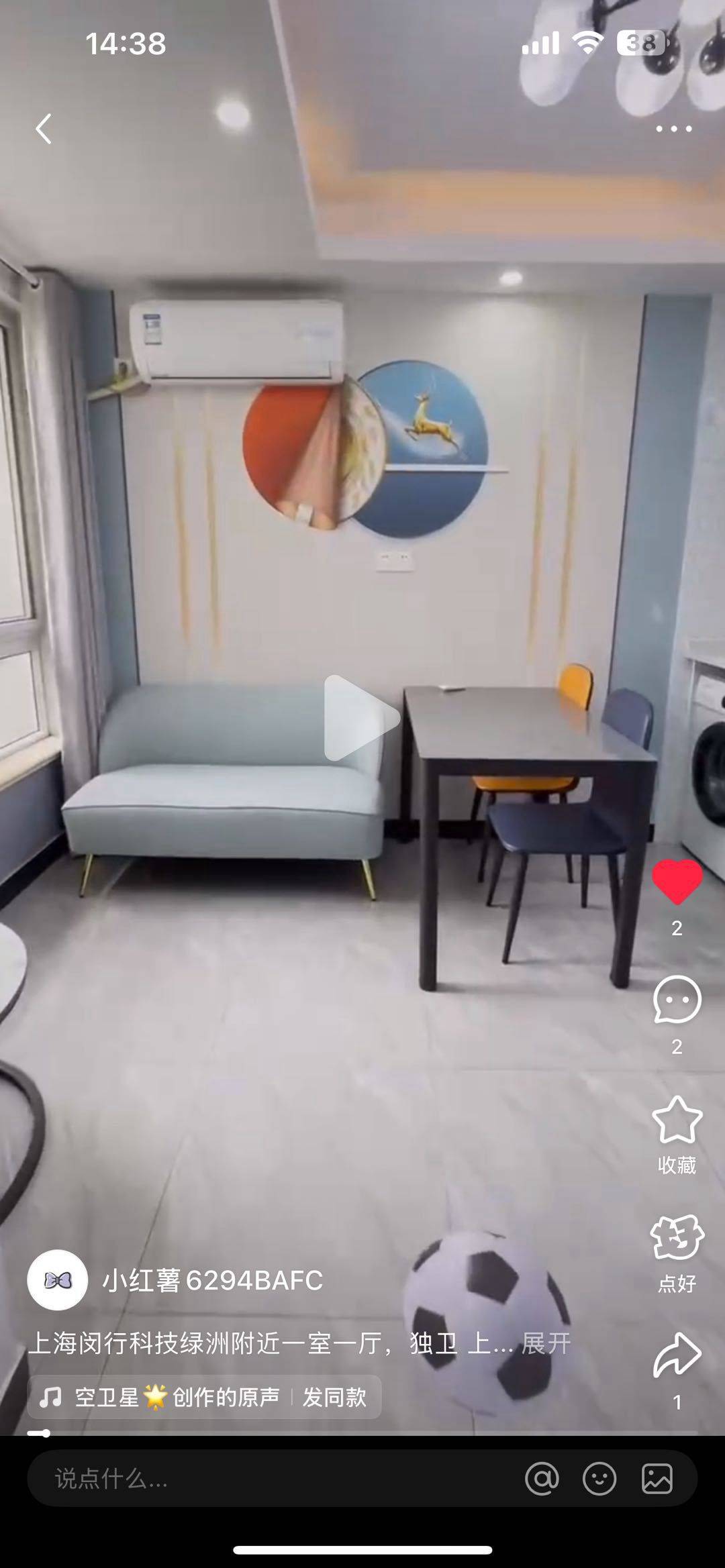725x1568 pixels.
Task: Mention someone with the @ icon
Action: (542, 1479)
